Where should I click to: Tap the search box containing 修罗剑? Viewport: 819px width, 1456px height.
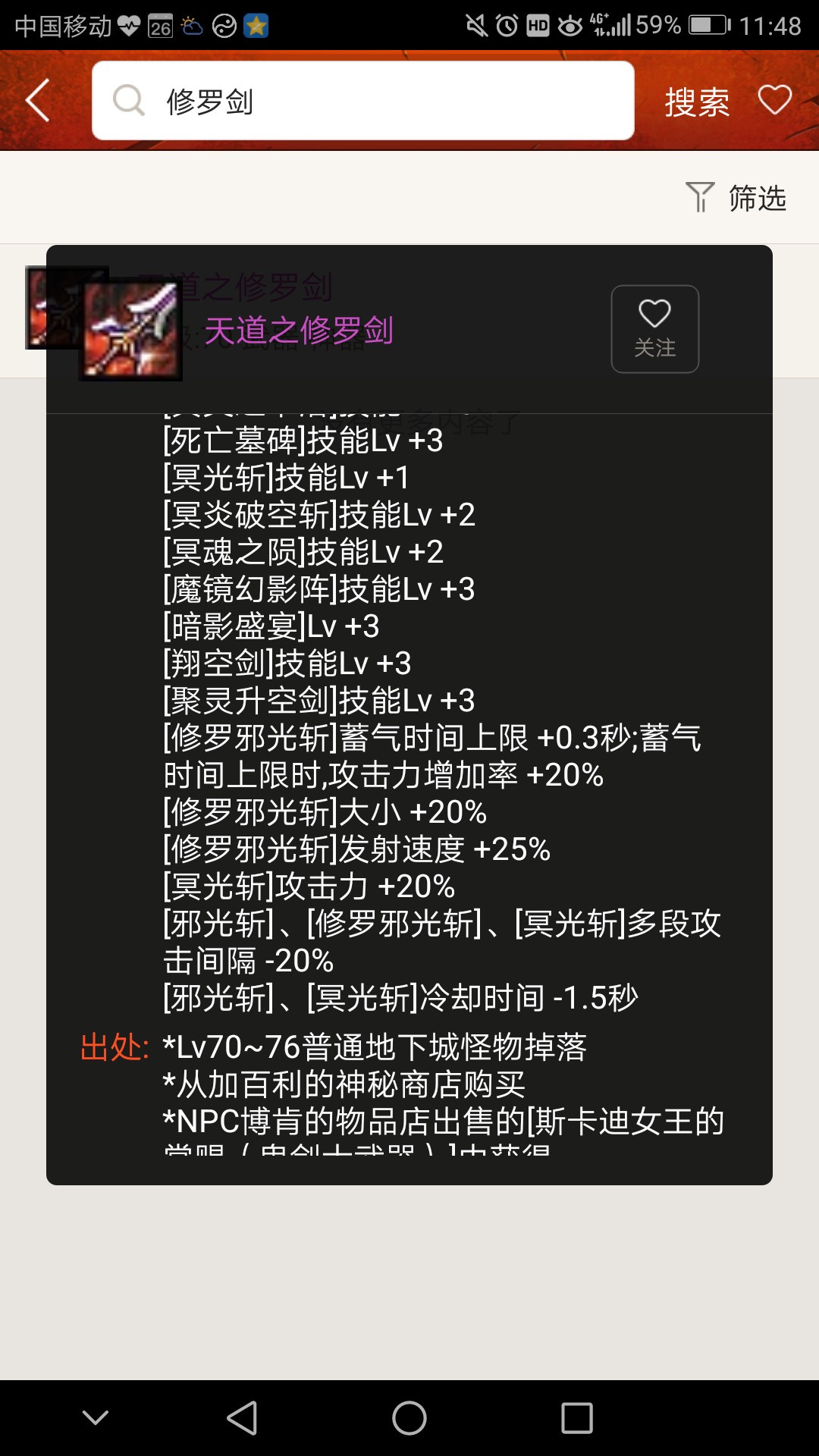click(362, 100)
